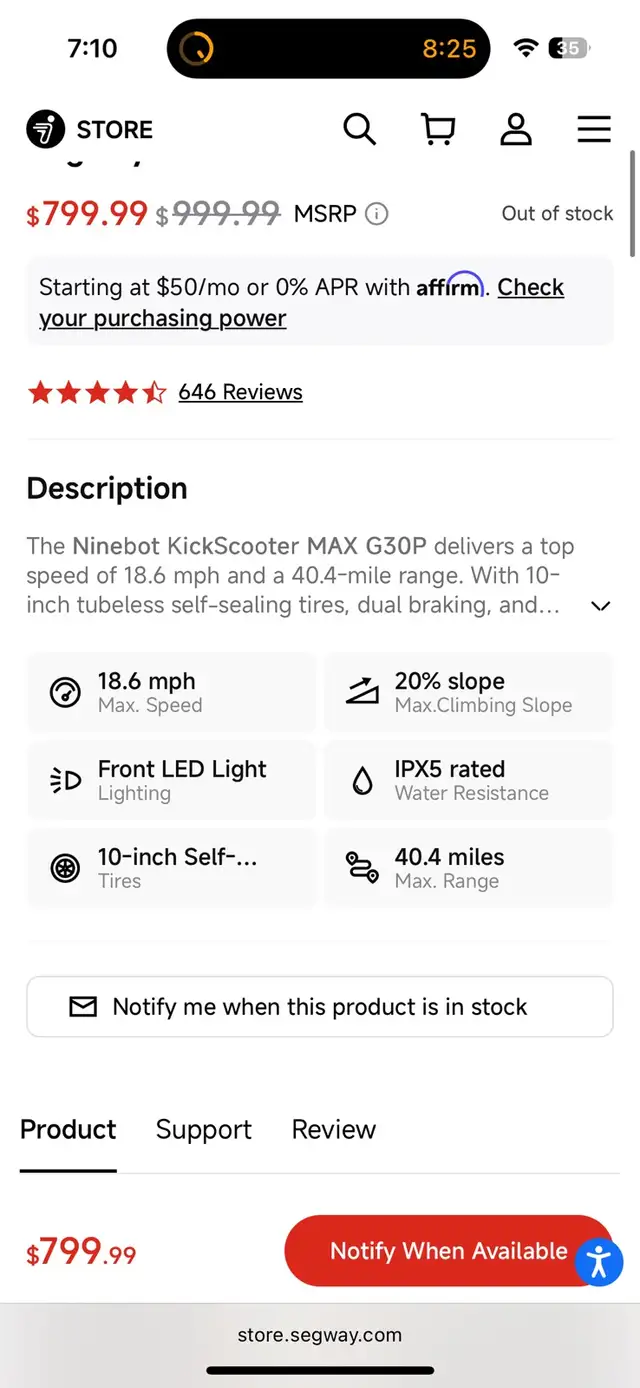This screenshot has height=1388, width=640.
Task: Select the Product tab
Action: [68, 1130]
